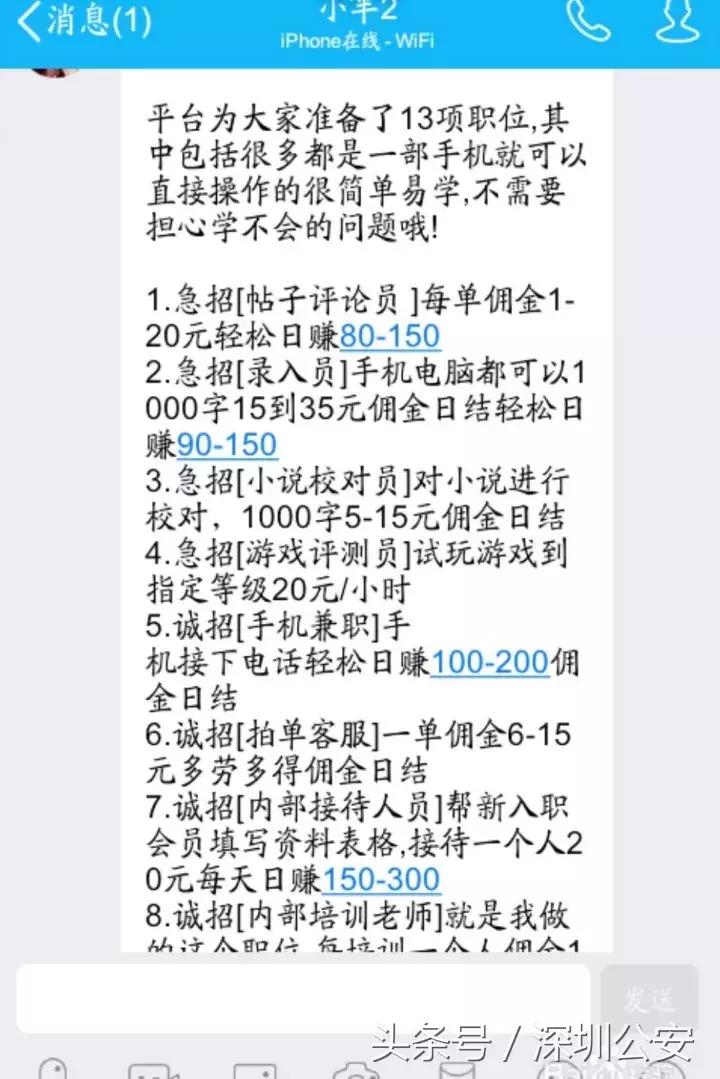Image resolution: width=720 pixels, height=1079 pixels.
Task: Tap the photo picker icon in bottom toolbar
Action: tap(255, 1070)
